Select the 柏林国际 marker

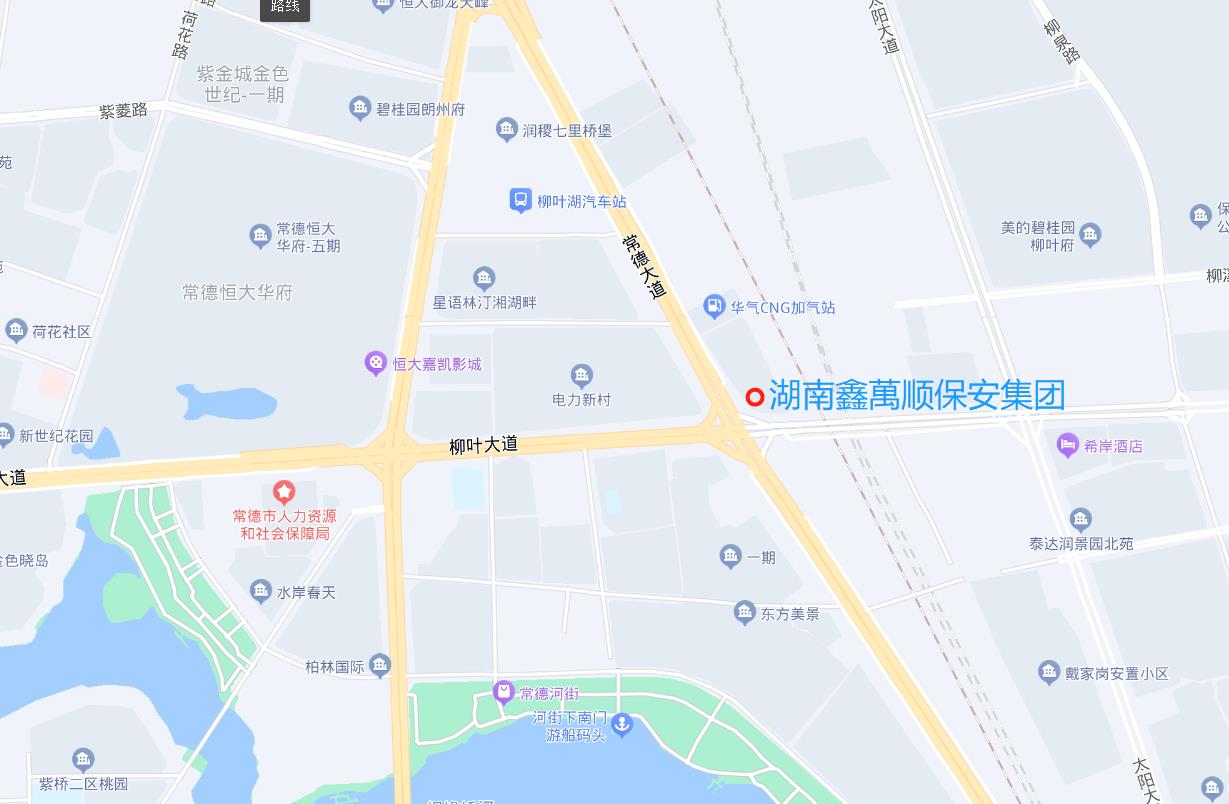coord(379,665)
